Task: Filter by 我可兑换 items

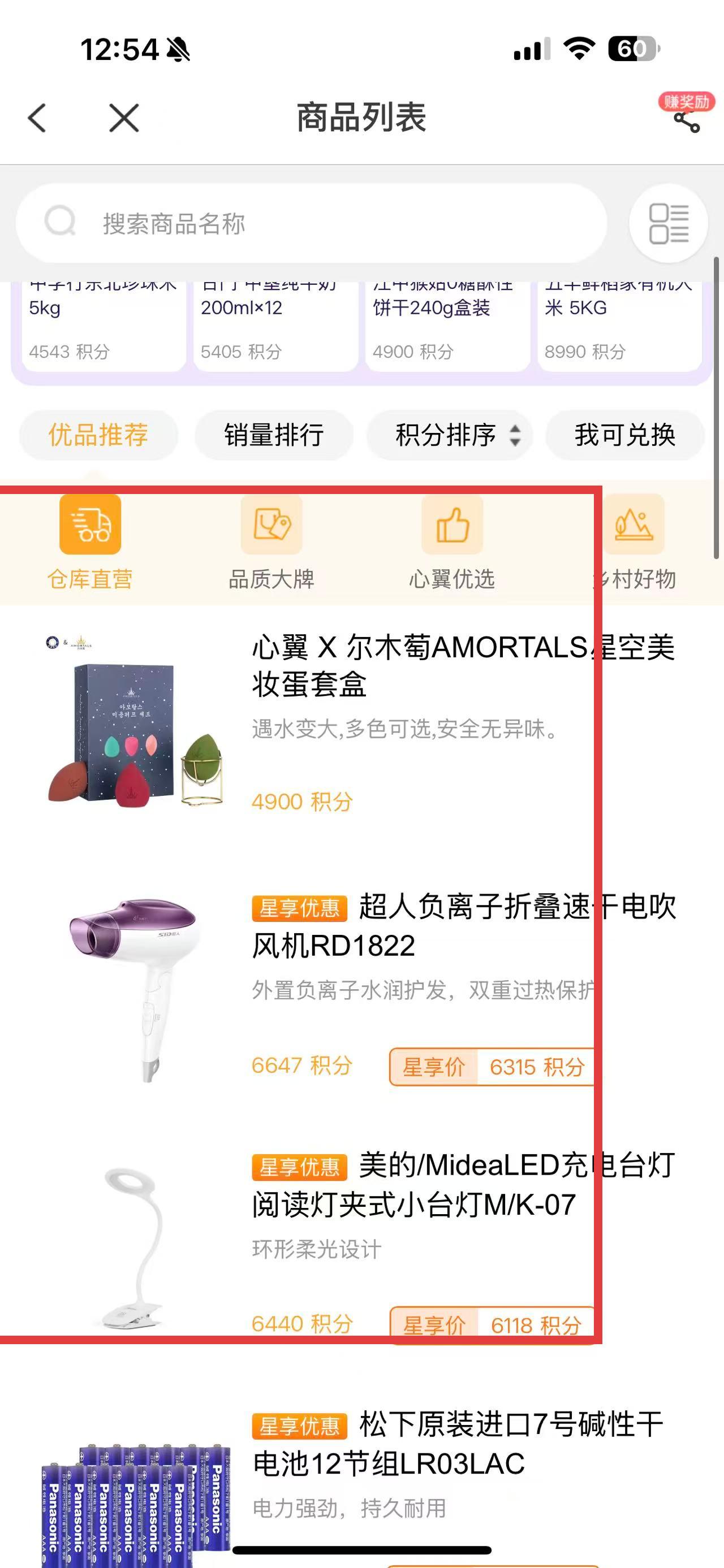Action: [x=625, y=435]
